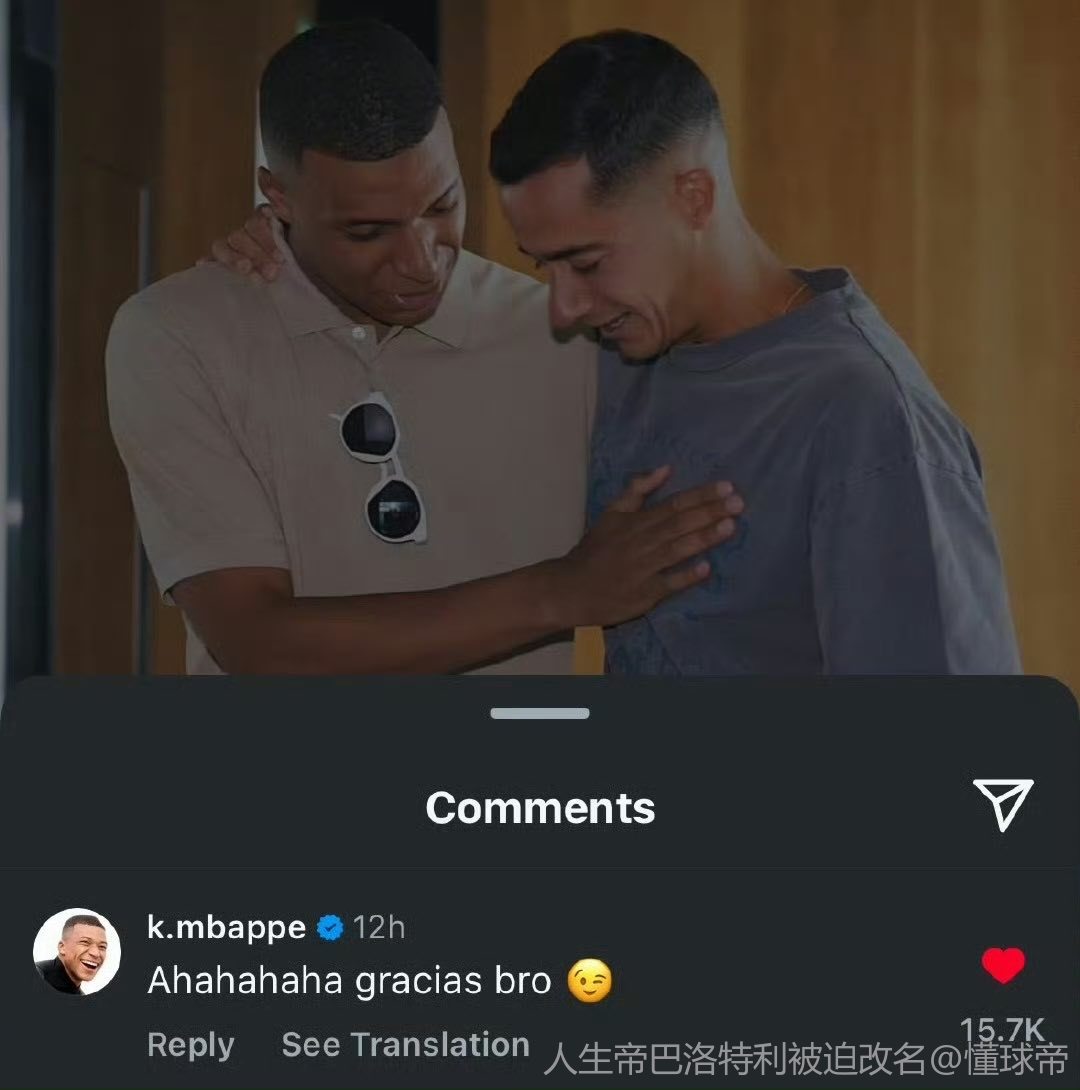Screen dimensions: 1080x1090
Task: Open the k.mbappe username link
Action: click(x=226, y=927)
